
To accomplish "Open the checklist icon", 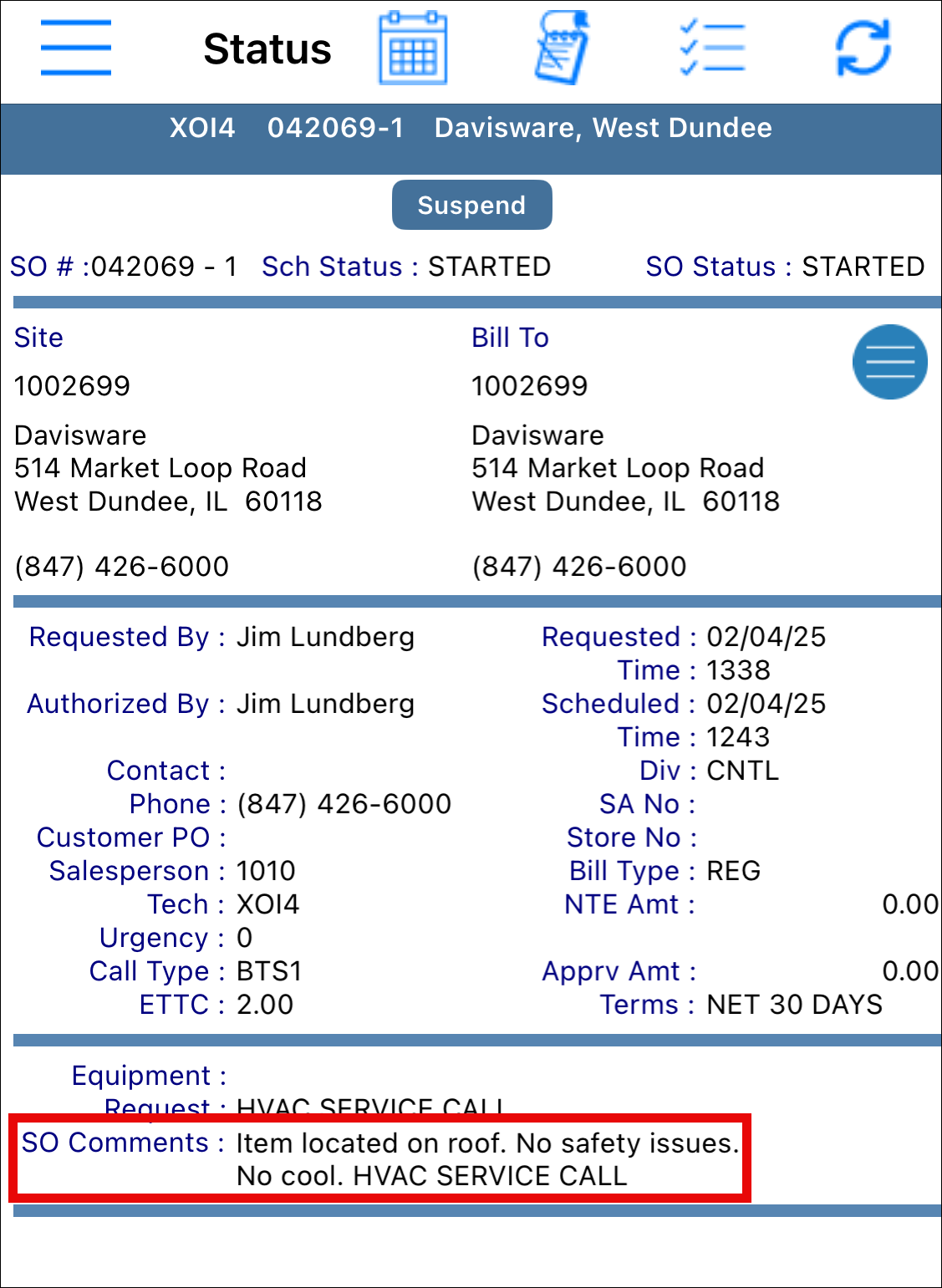I will point(712,48).
